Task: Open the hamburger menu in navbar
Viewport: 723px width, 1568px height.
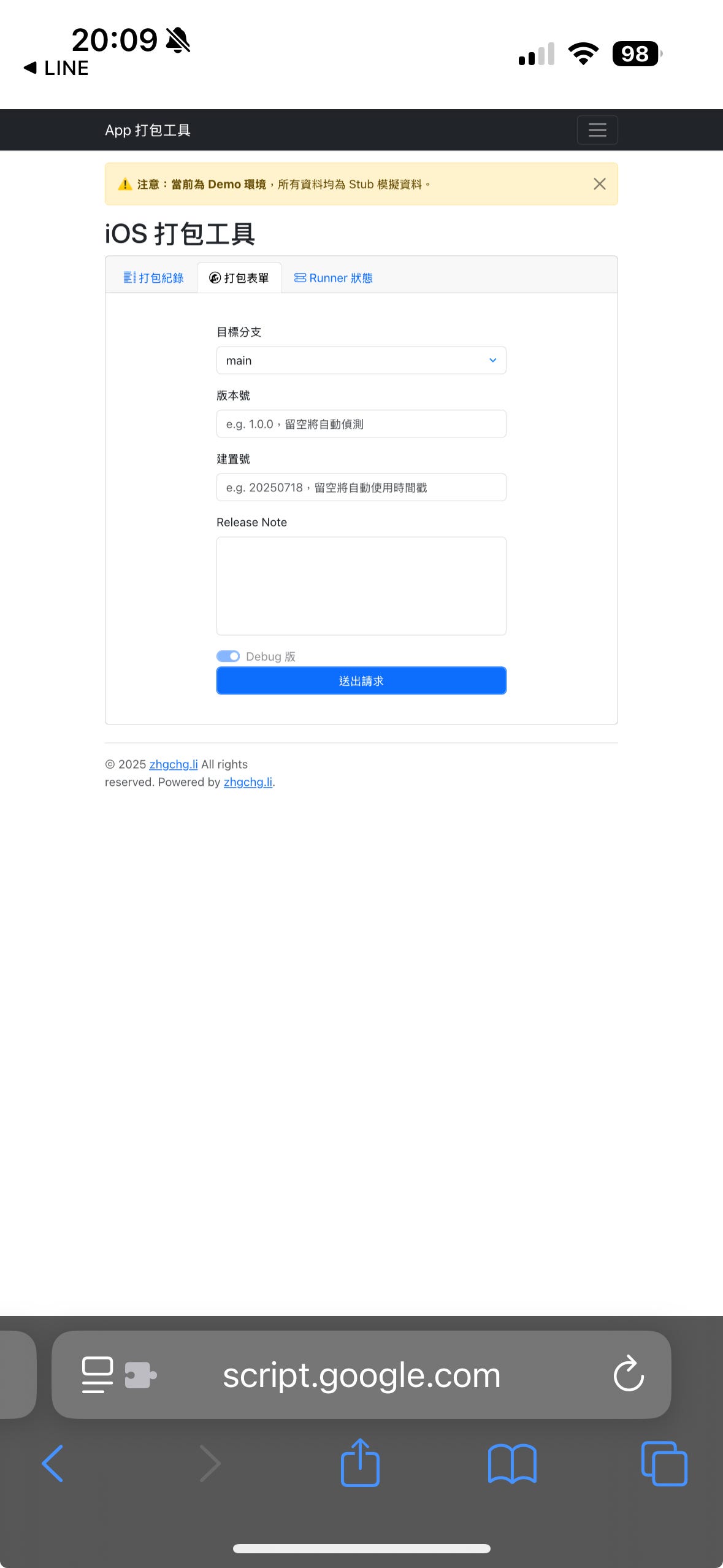Action: pos(597,130)
